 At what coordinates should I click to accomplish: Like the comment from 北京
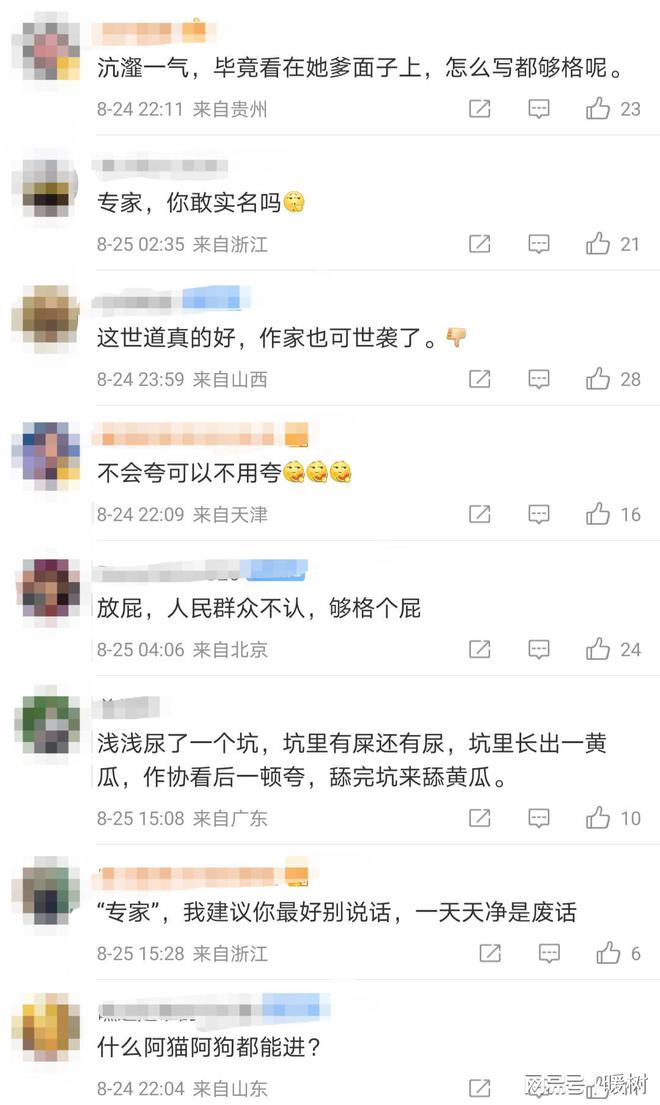(599, 649)
